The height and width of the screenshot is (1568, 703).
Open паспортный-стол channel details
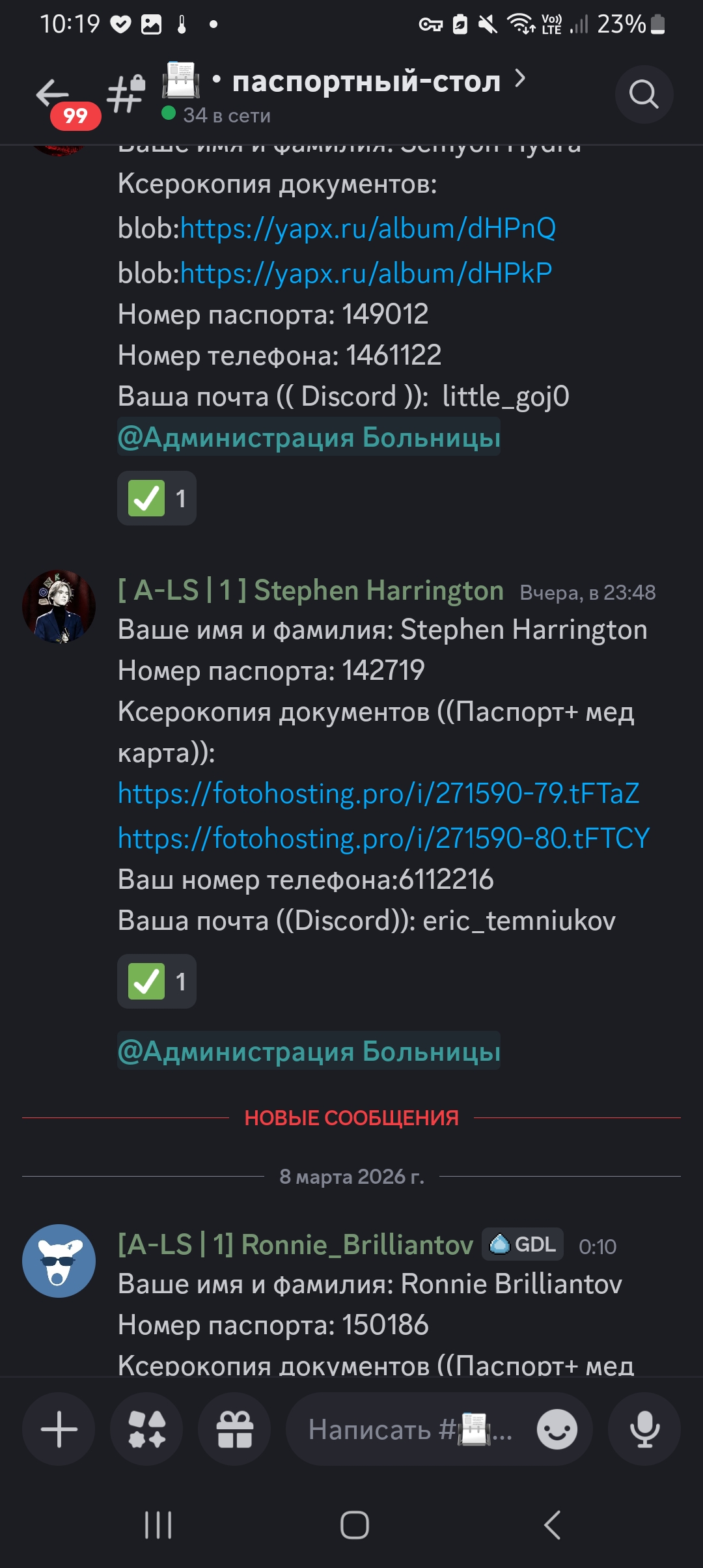point(366,83)
